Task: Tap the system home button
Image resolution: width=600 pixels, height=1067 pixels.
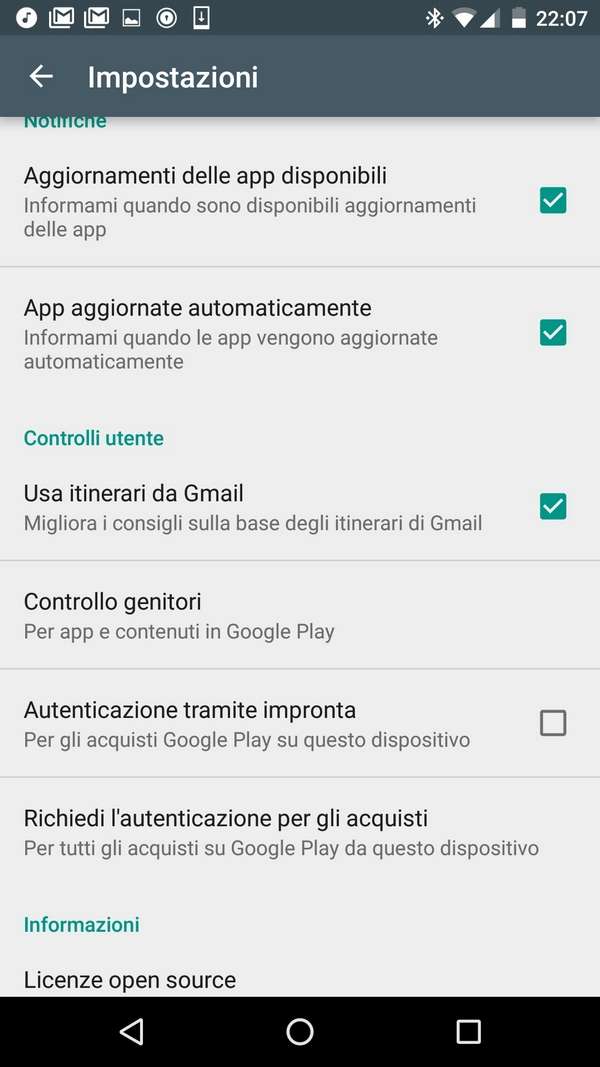Action: pyautogui.click(x=299, y=1032)
